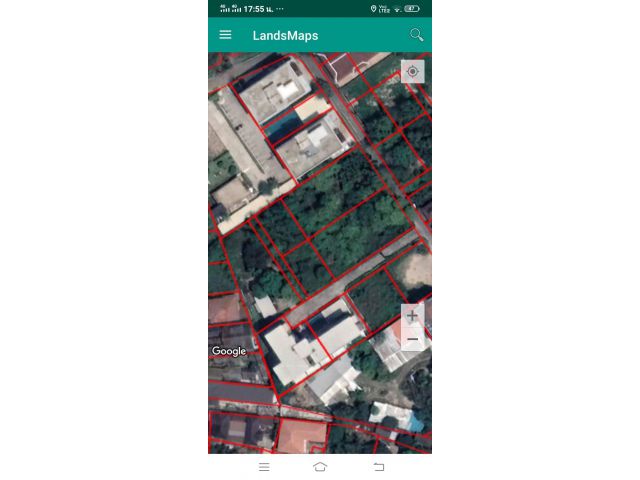The width and height of the screenshot is (640, 480).
Task: Zoom out with the minus button
Action: pyautogui.click(x=412, y=340)
